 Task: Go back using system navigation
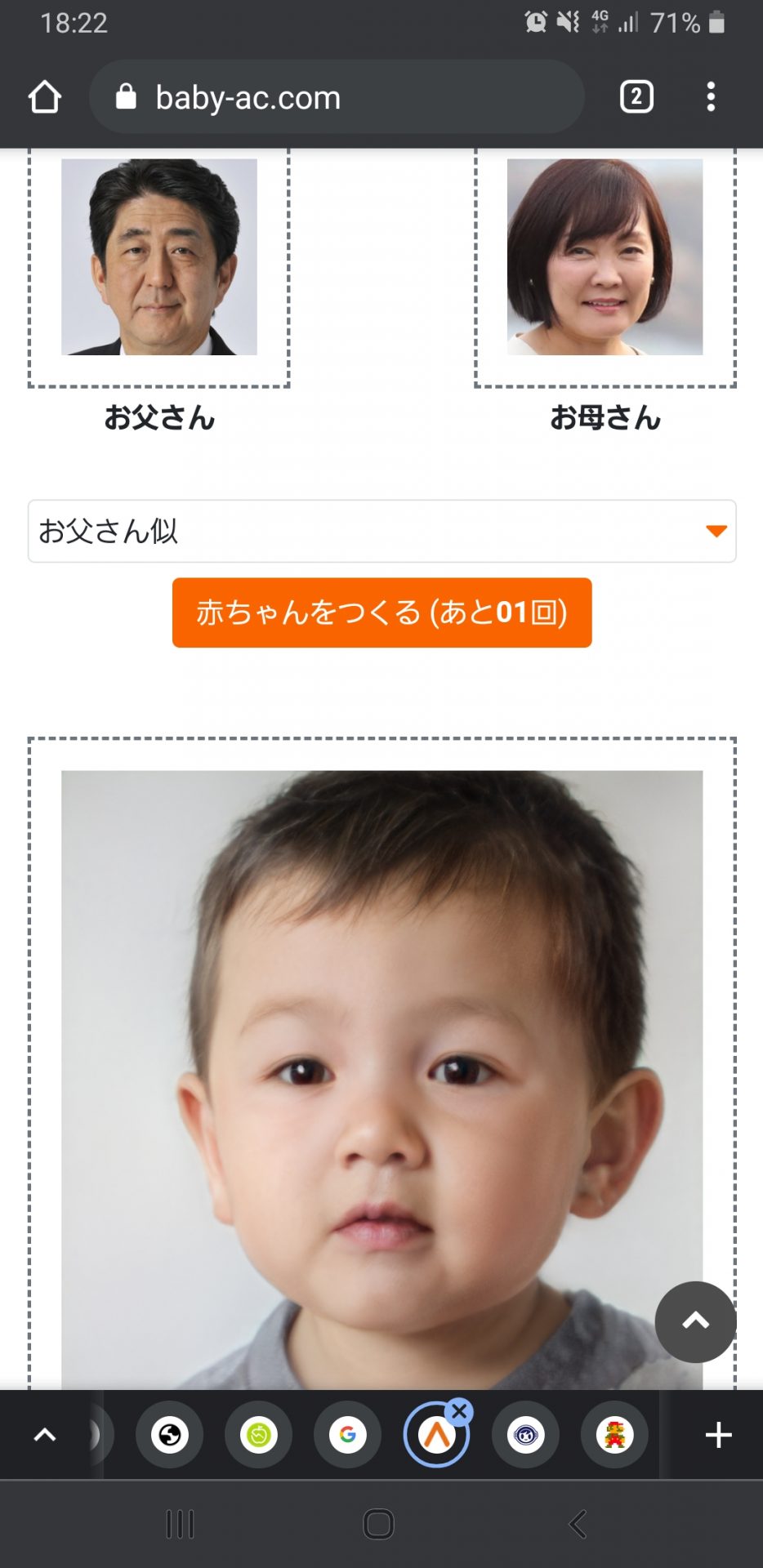coord(578,1524)
